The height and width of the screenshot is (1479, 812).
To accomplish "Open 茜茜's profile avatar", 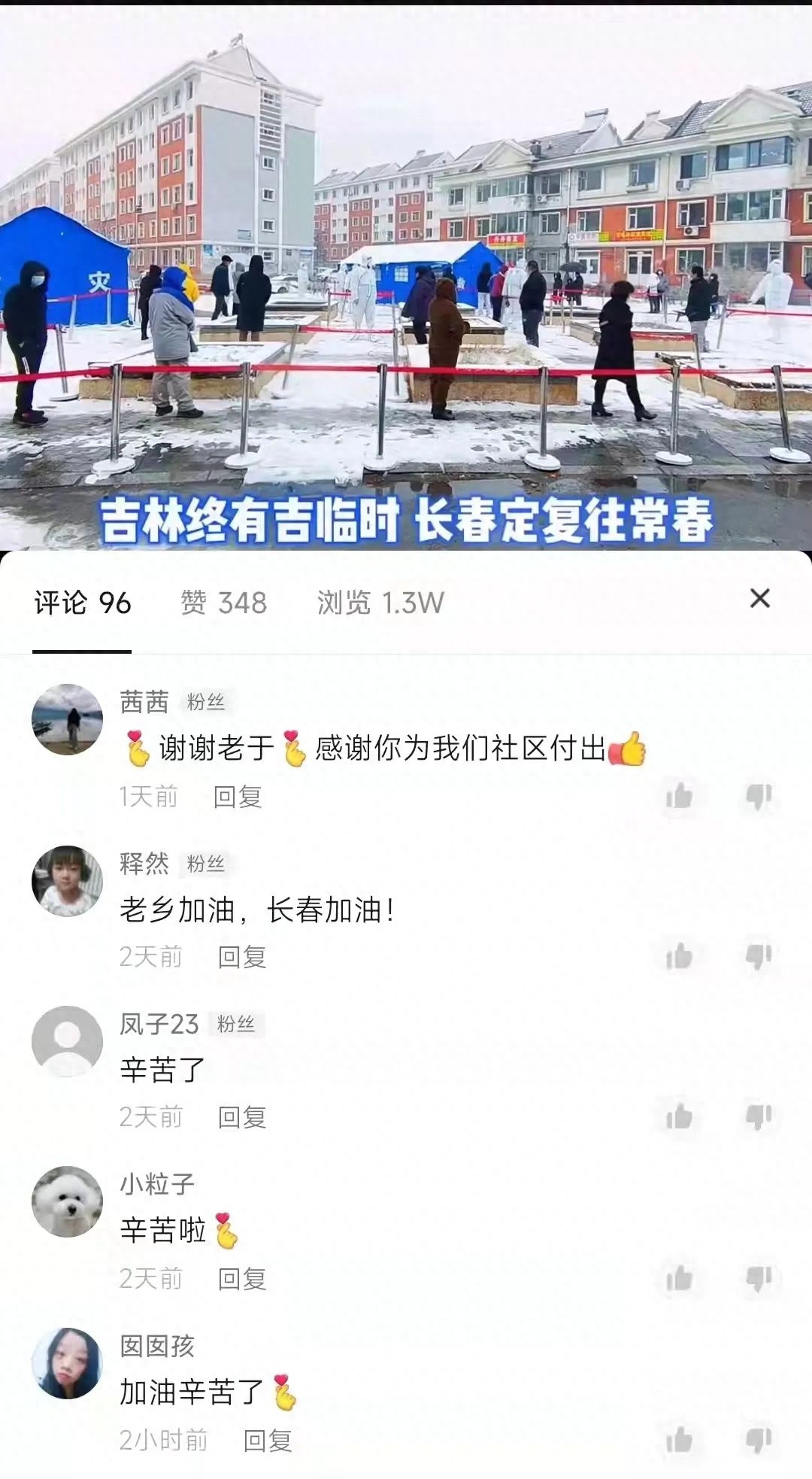I will pyautogui.click(x=67, y=719).
